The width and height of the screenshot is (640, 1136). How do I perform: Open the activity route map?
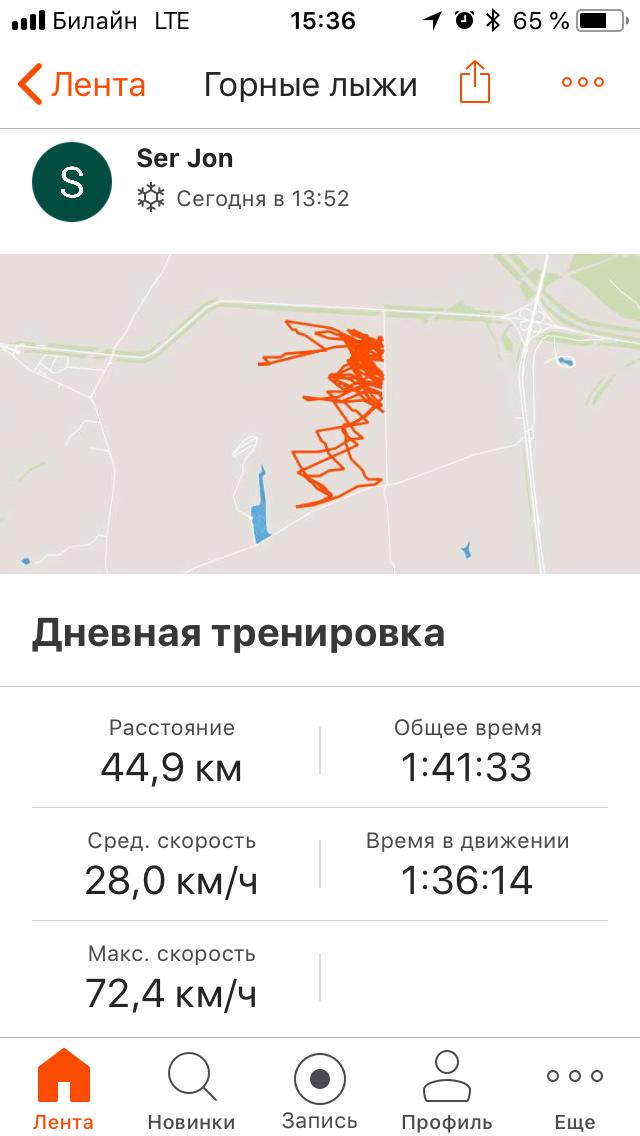320,413
